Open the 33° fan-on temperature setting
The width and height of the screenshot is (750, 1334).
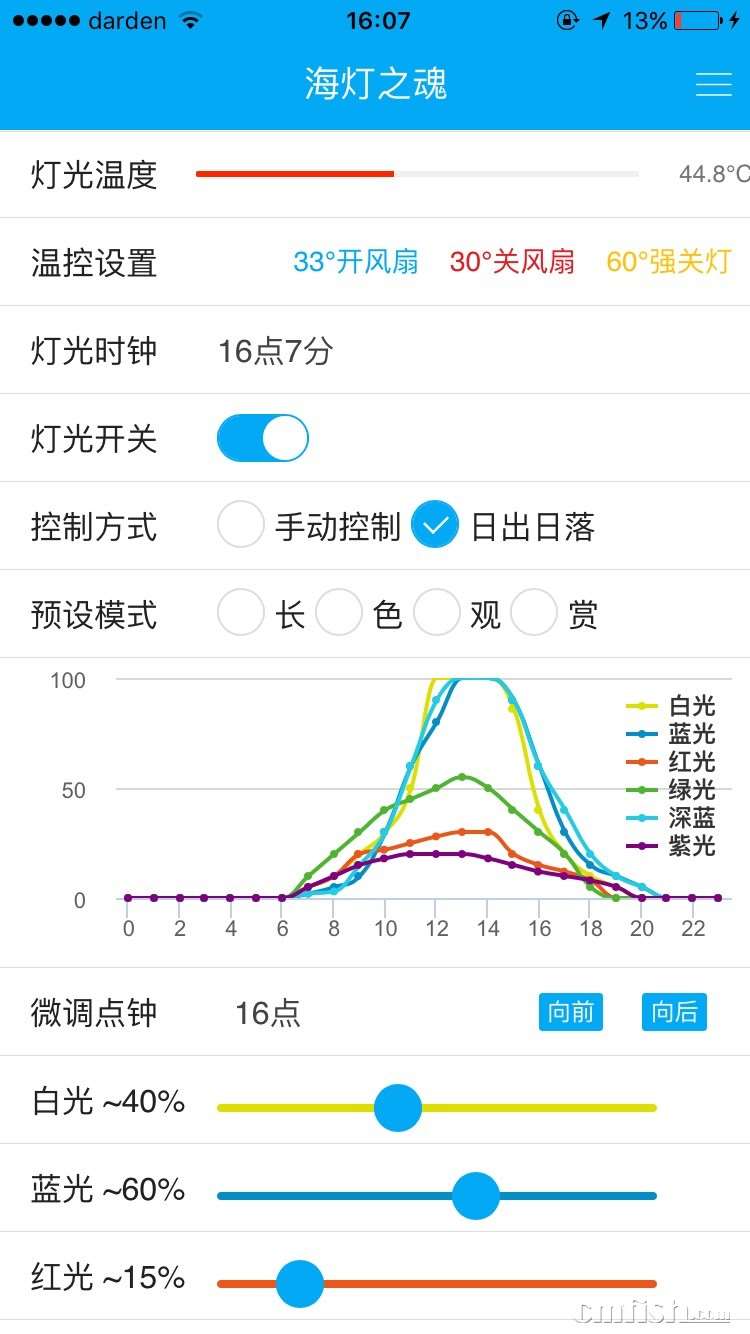click(x=355, y=262)
